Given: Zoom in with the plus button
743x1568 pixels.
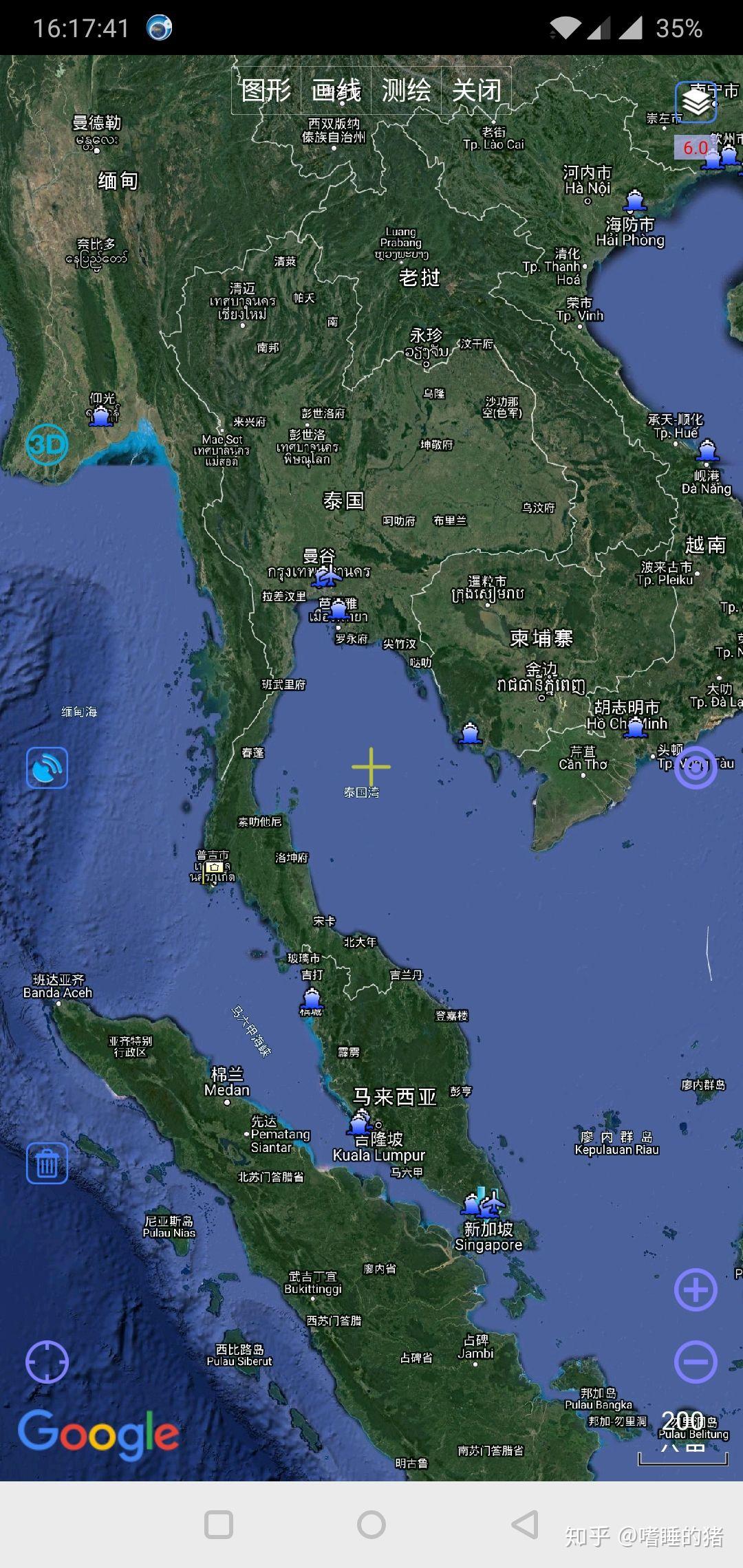Looking at the screenshot, I should (x=696, y=1289).
